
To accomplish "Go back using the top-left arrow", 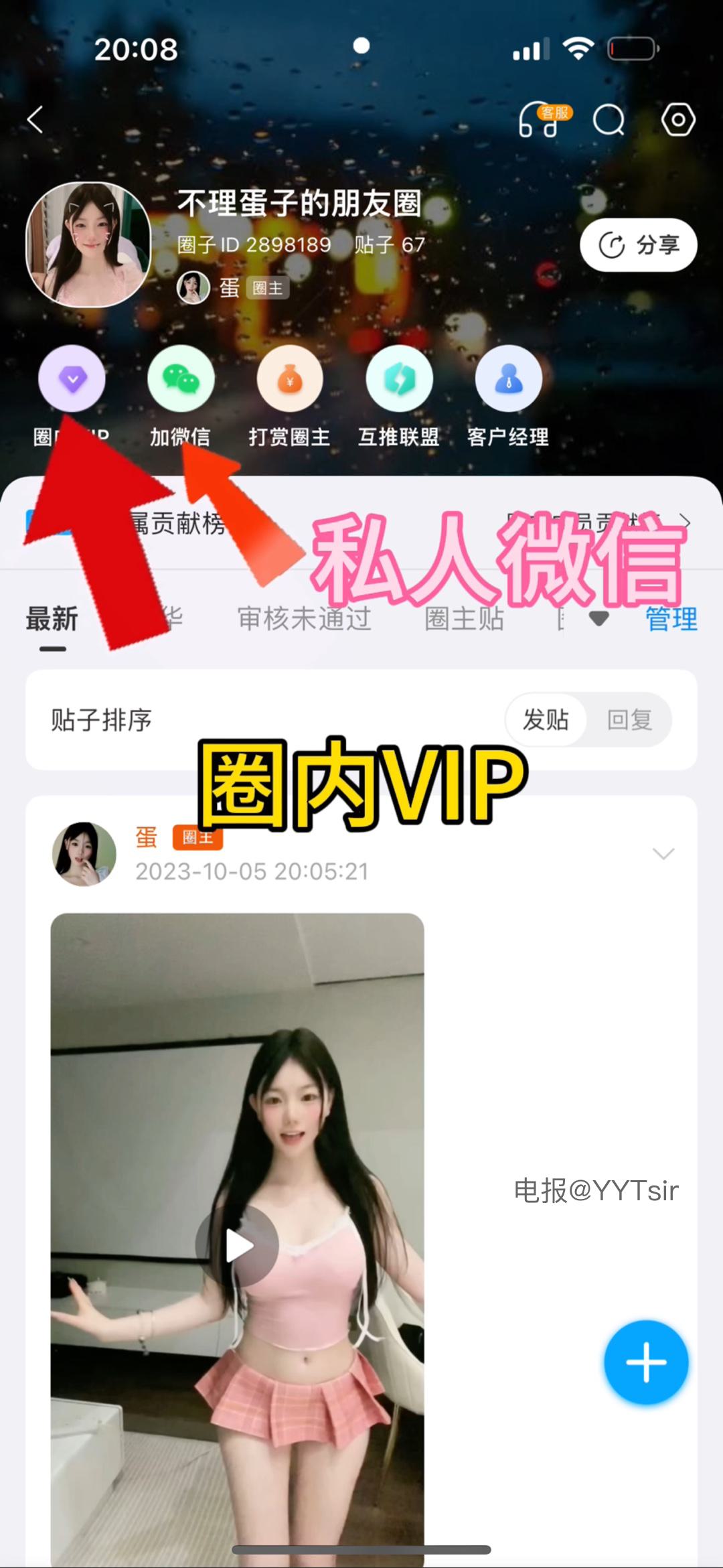I will pyautogui.click(x=35, y=120).
